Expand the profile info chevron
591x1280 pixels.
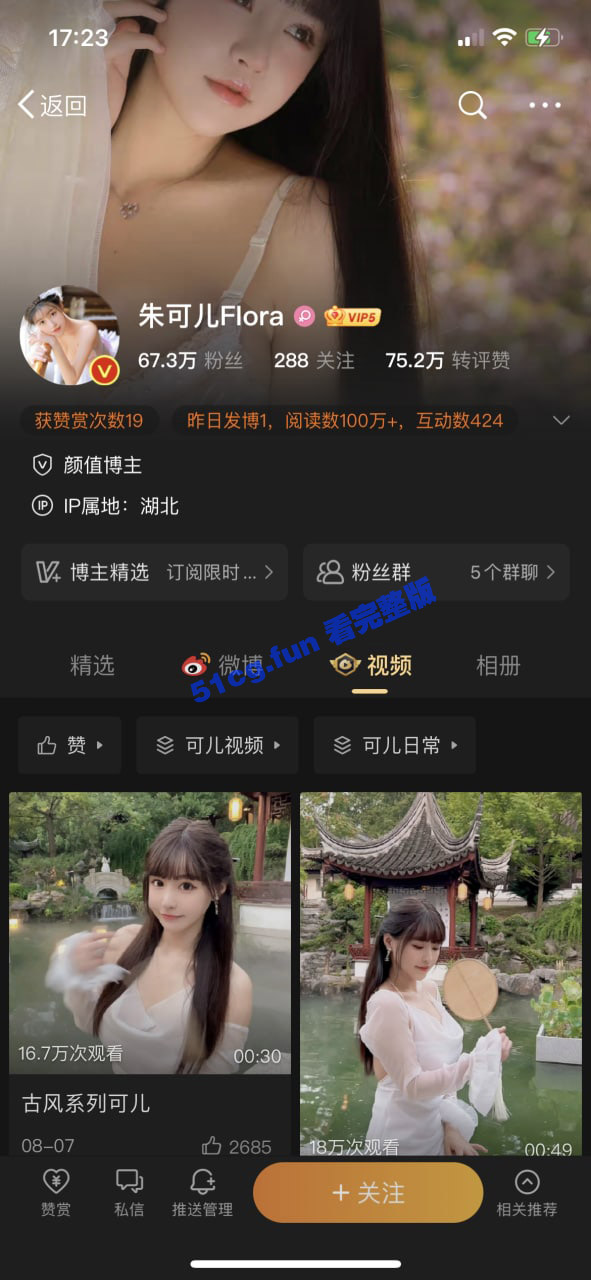tap(561, 420)
